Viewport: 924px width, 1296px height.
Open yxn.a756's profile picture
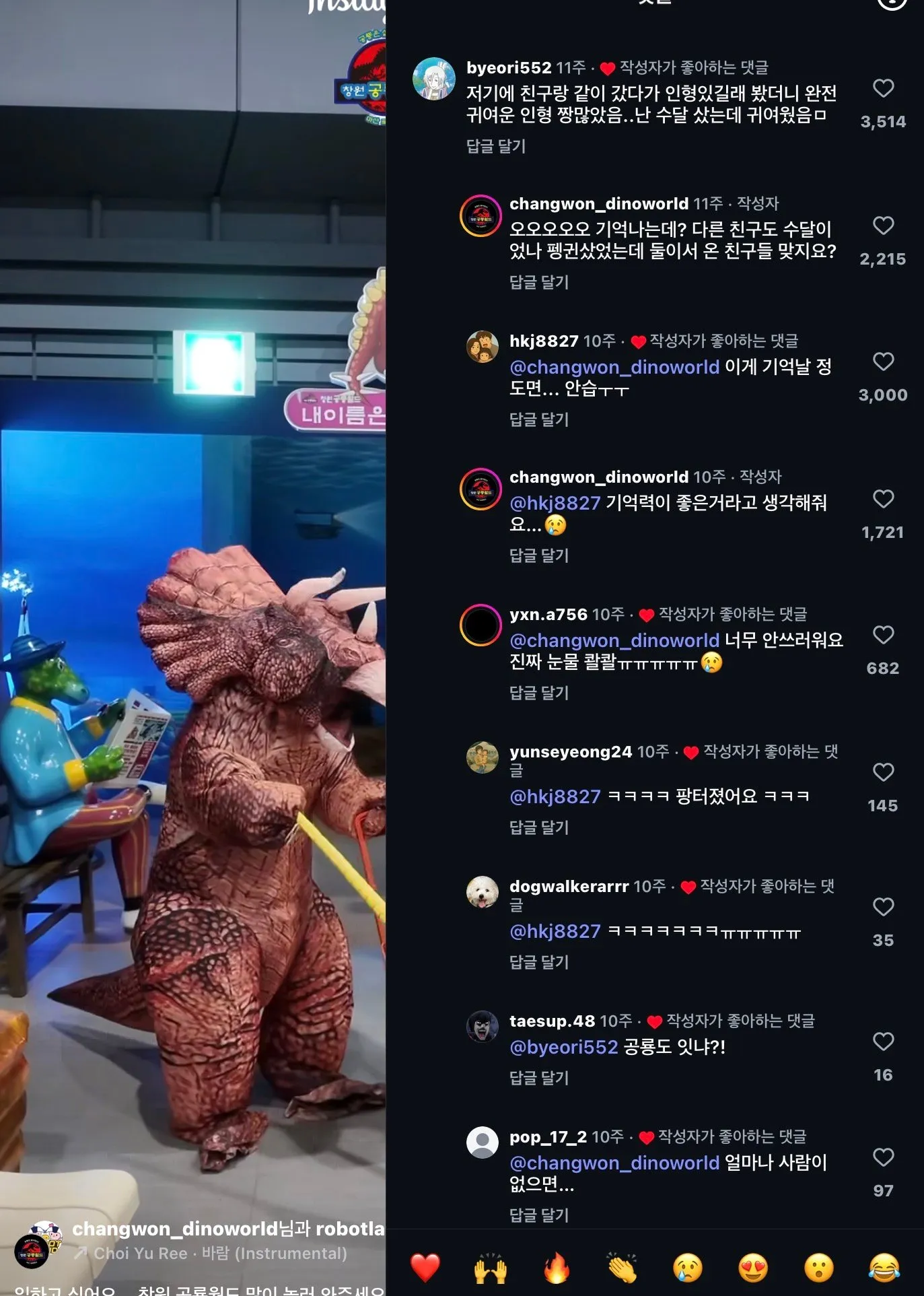481,625
